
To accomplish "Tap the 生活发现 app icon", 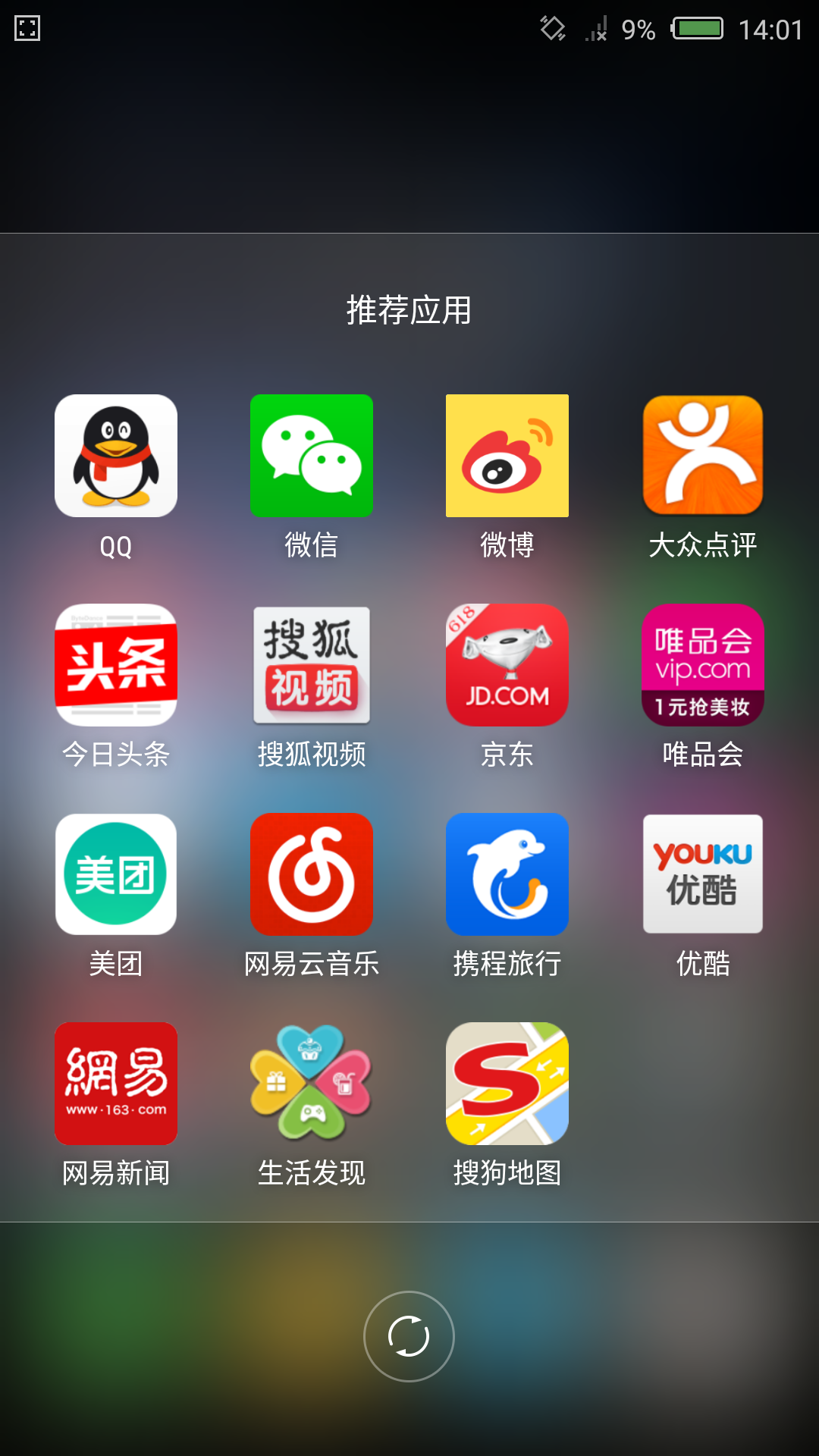I will [x=312, y=1084].
